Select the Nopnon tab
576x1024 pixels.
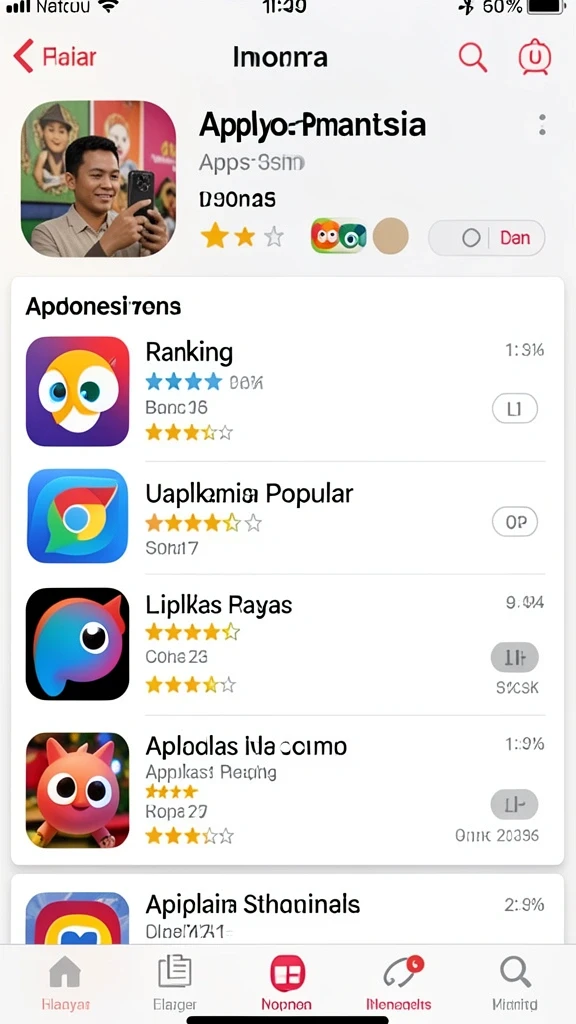[287, 982]
